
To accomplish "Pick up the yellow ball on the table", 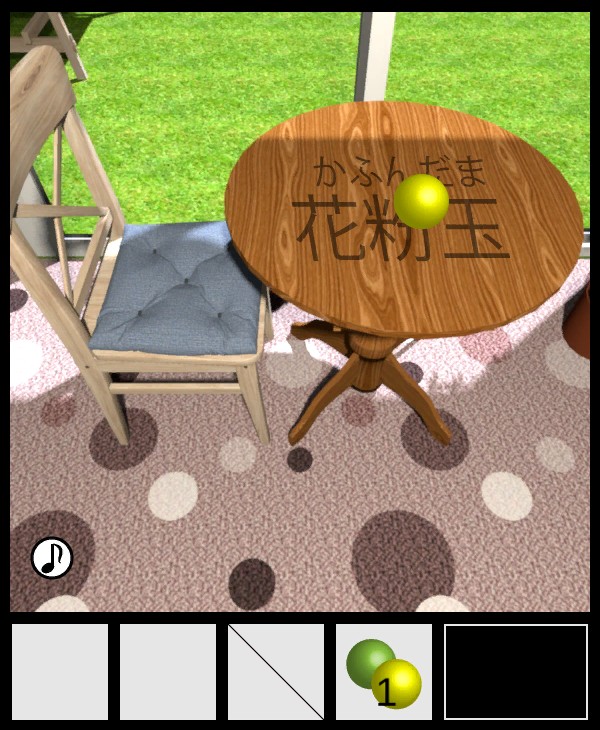I will coord(421,201).
